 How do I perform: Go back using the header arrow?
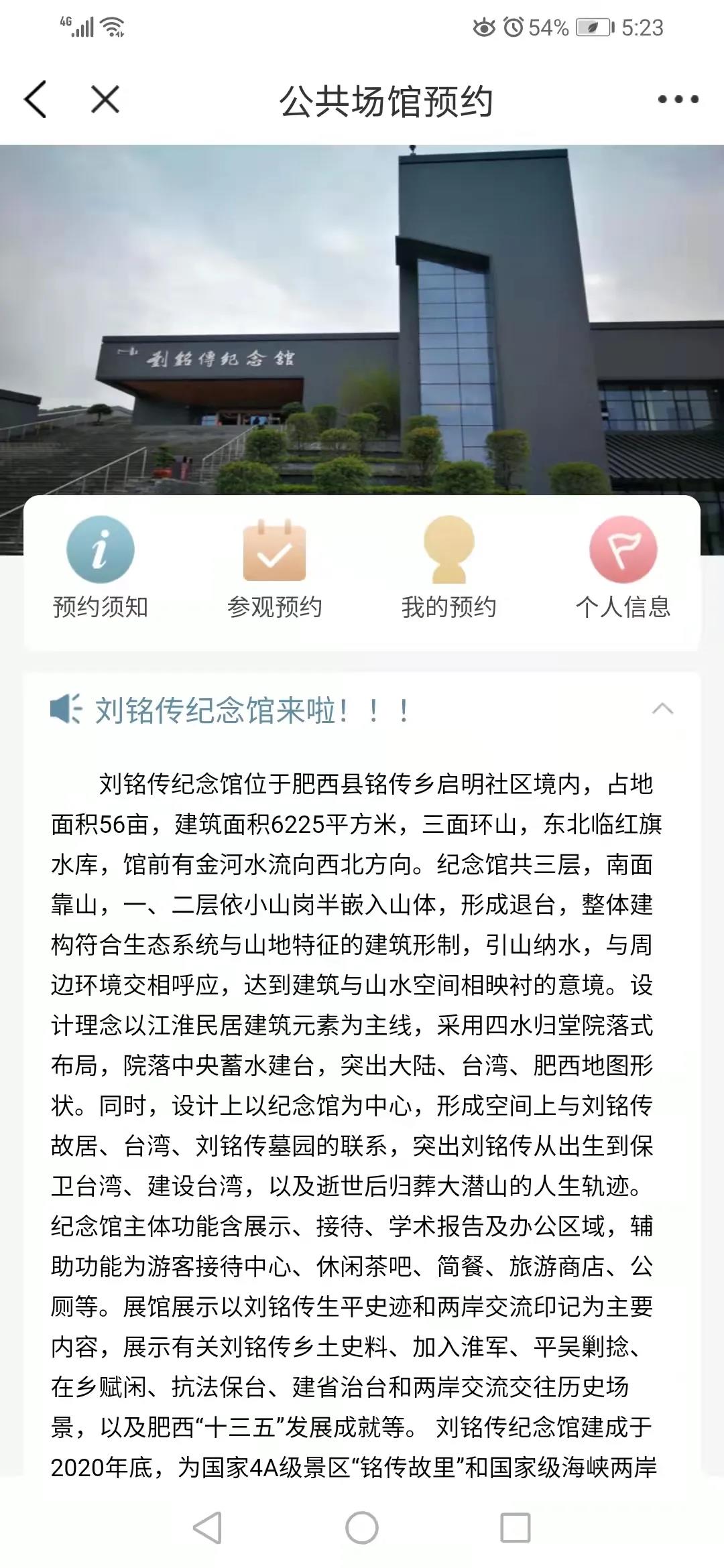36,100
